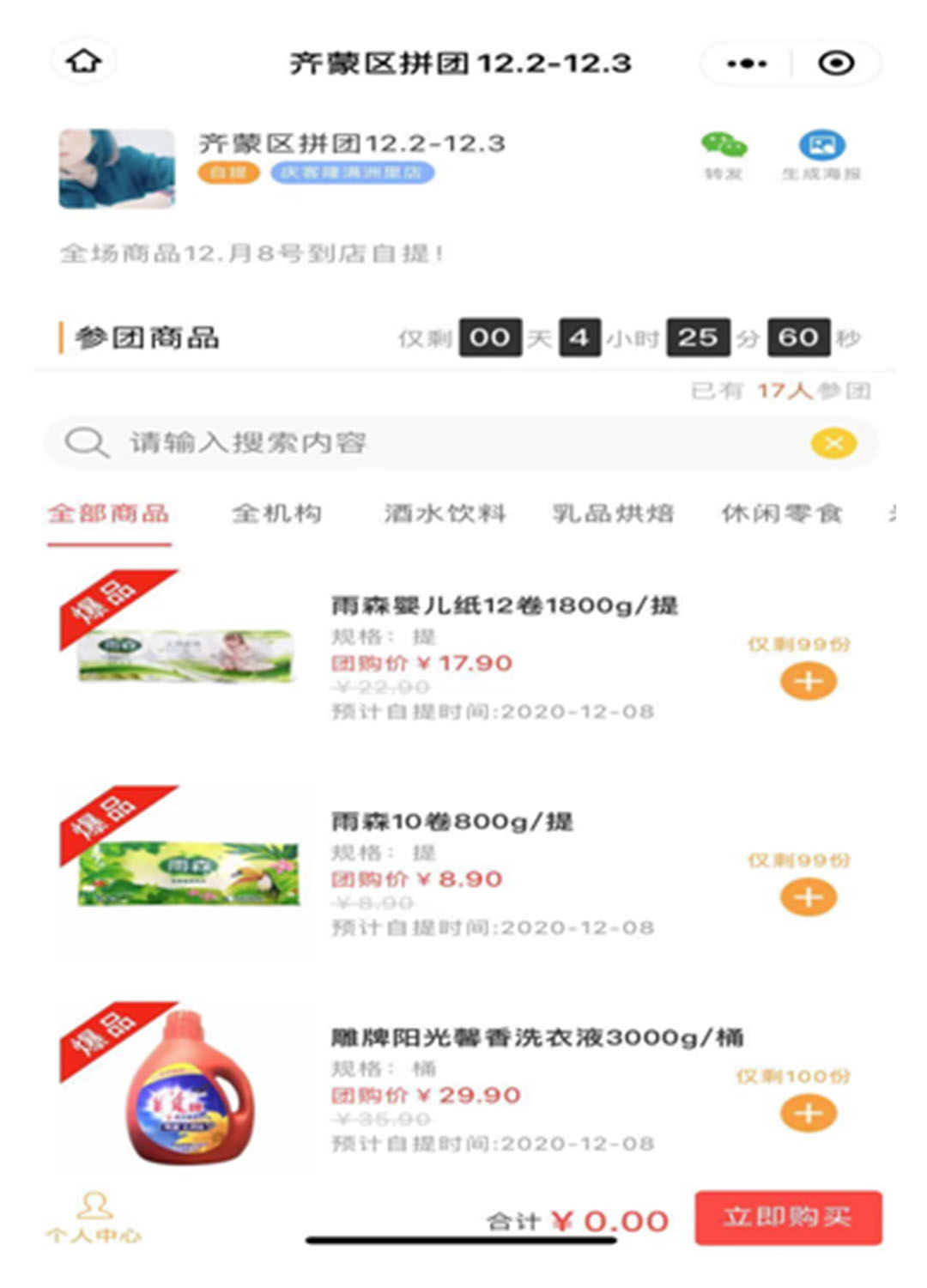Screen dimensions: 927x1288
Task: Open the 雨森婴儿纸12卷1800g/提 product
Action: tap(505, 606)
